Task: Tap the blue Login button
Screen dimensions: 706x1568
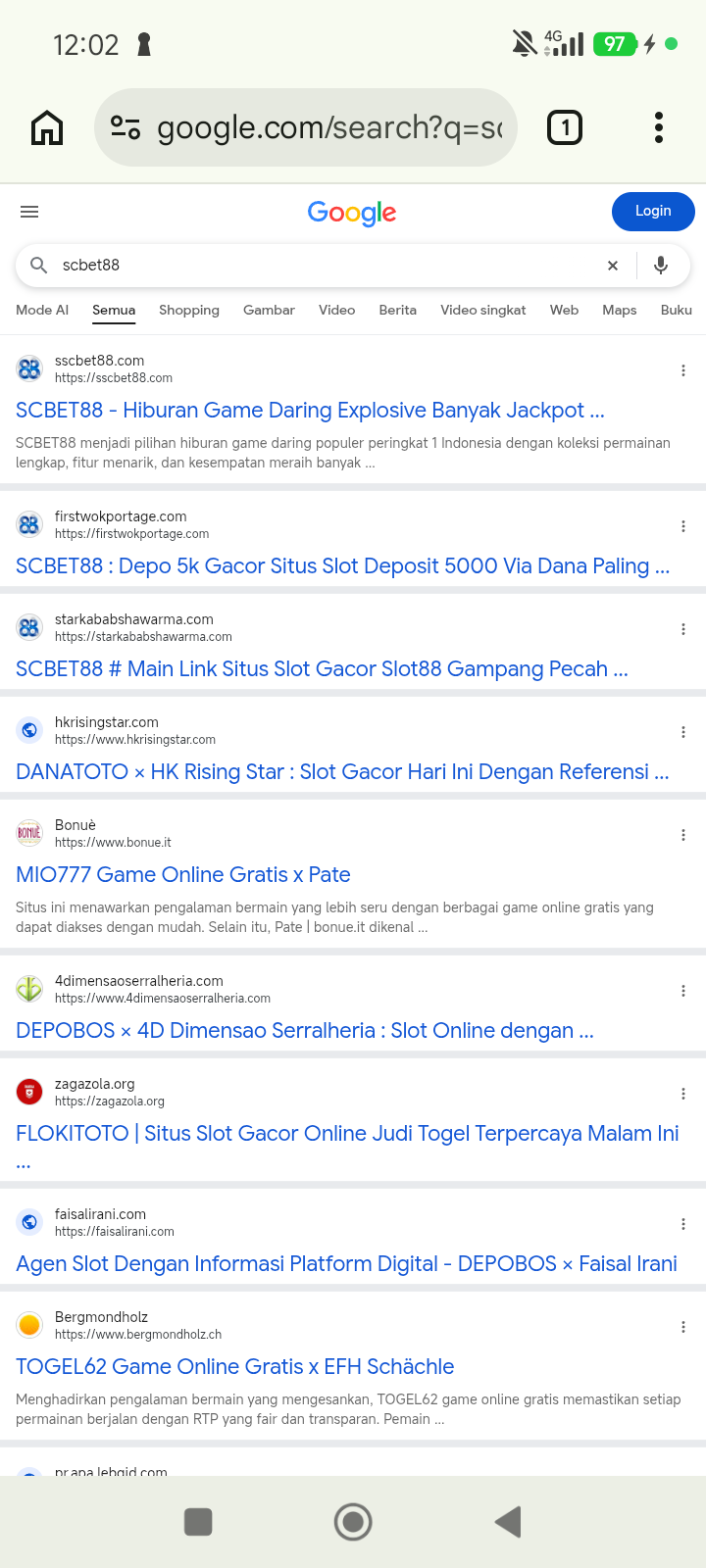Action: click(x=653, y=211)
